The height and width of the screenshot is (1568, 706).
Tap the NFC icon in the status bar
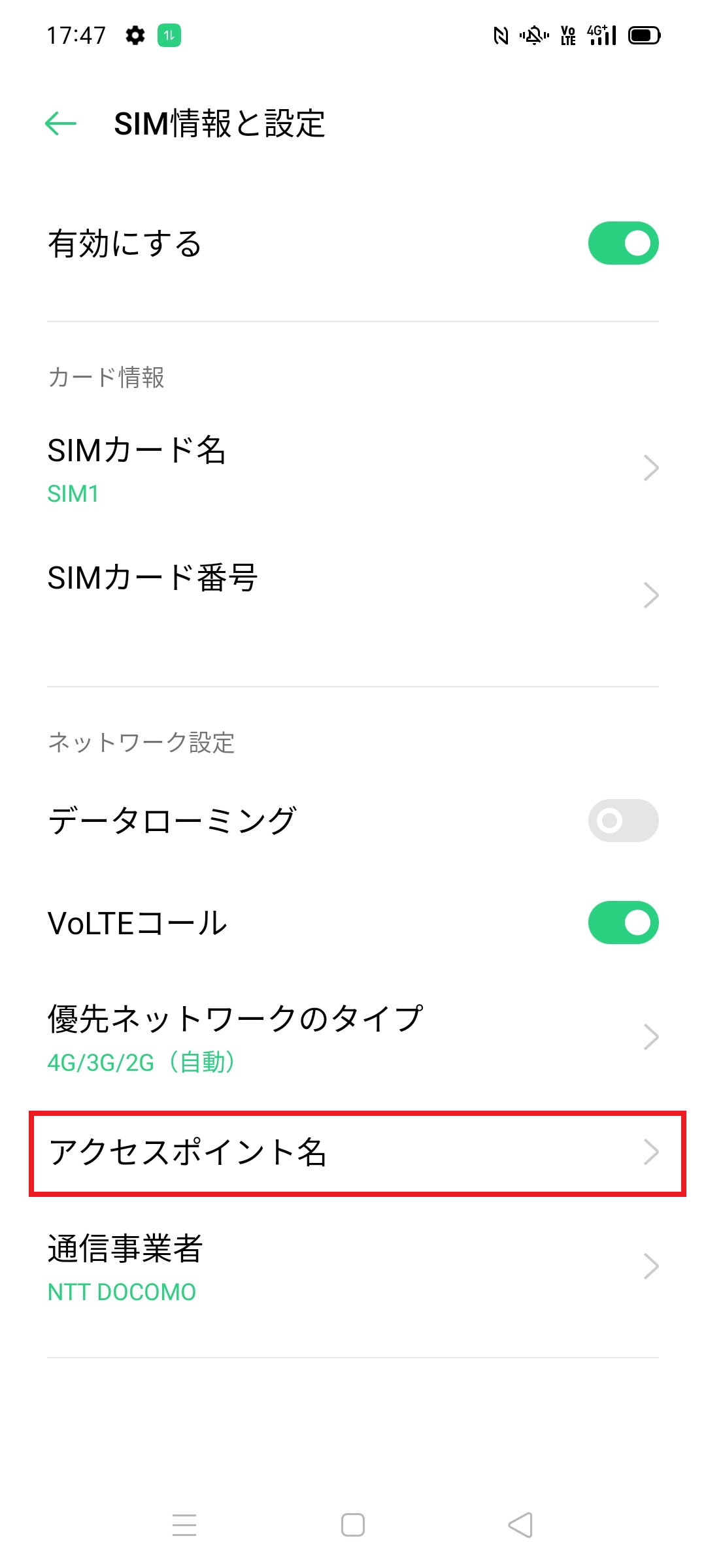click(x=501, y=36)
